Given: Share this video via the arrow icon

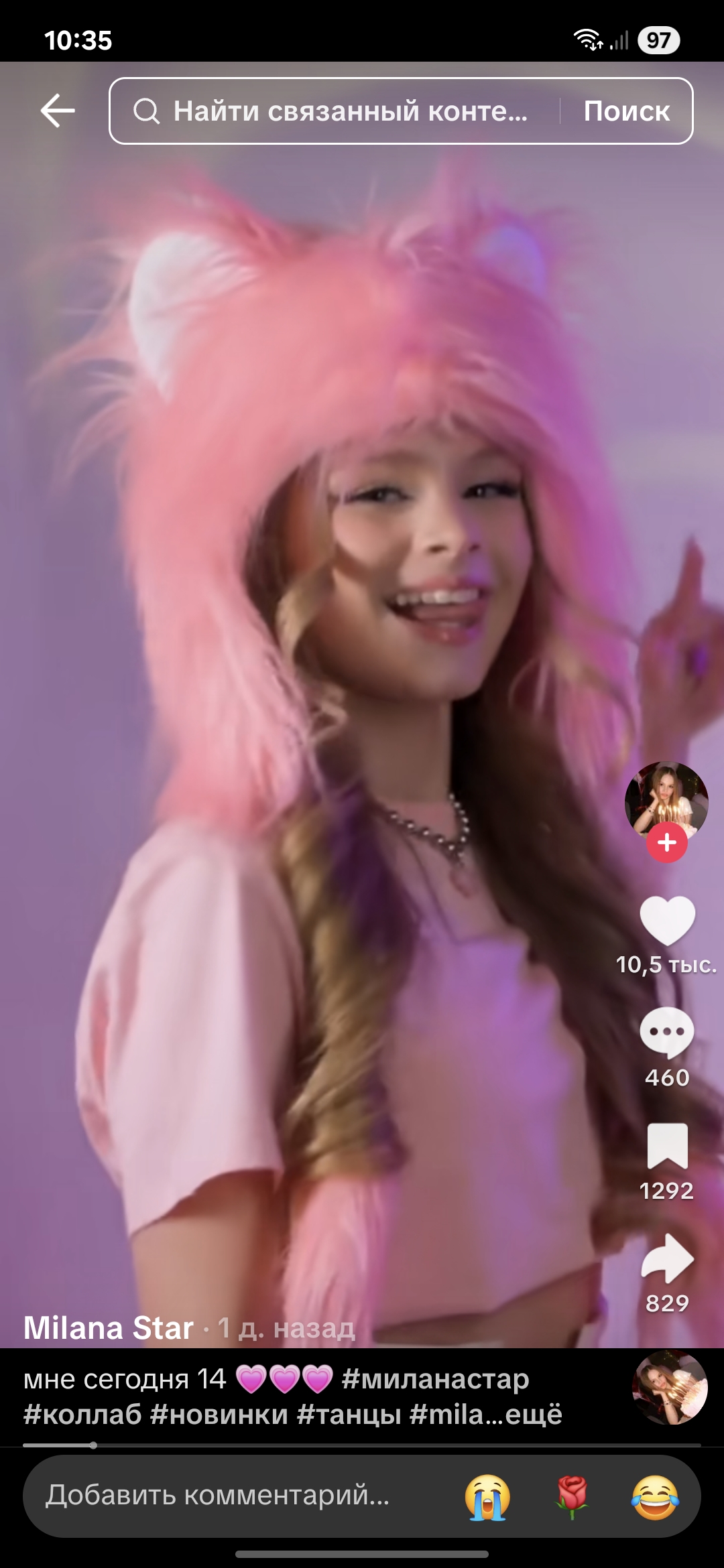Looking at the screenshot, I should click(667, 1259).
